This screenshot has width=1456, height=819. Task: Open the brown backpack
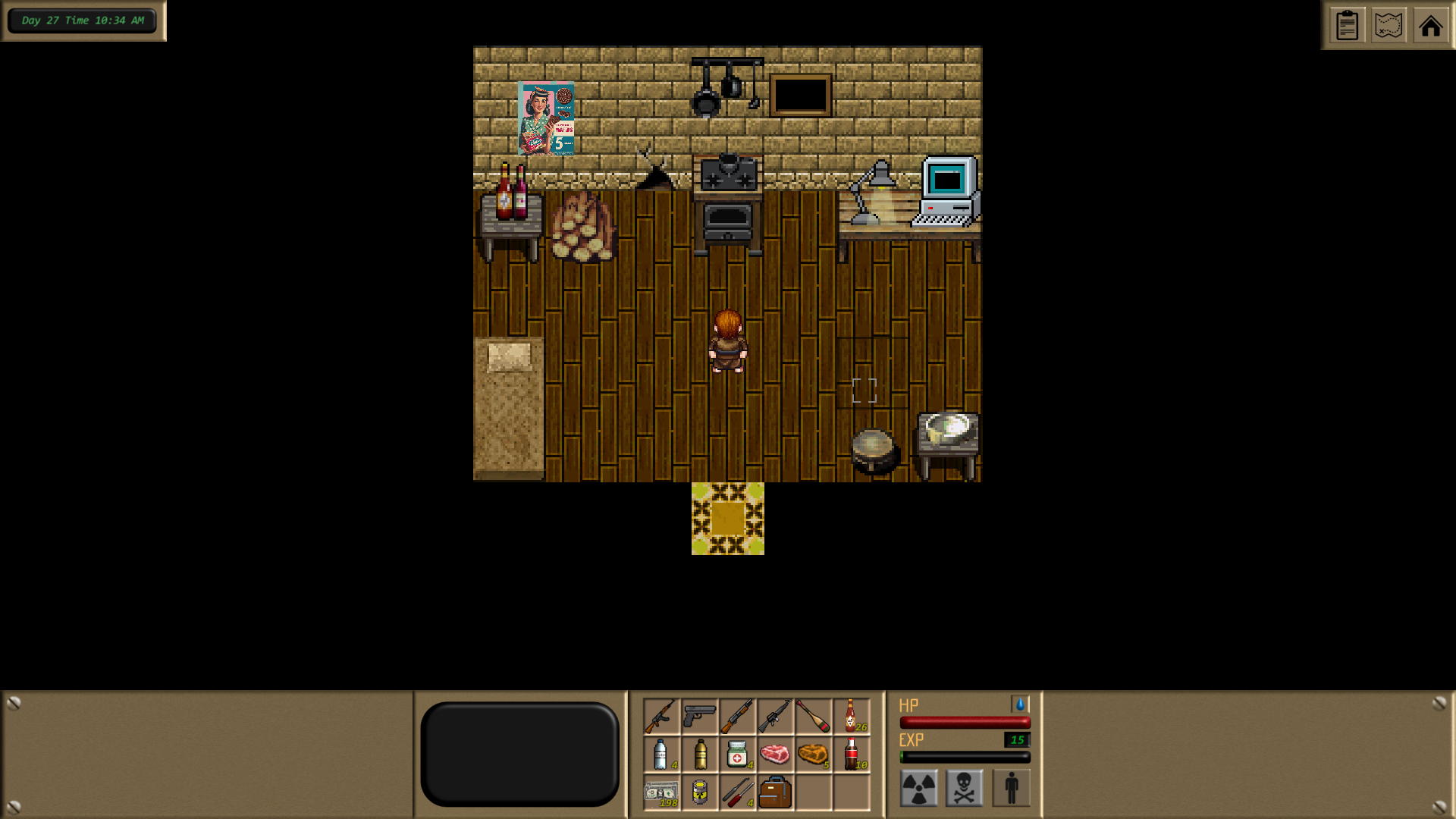(775, 792)
